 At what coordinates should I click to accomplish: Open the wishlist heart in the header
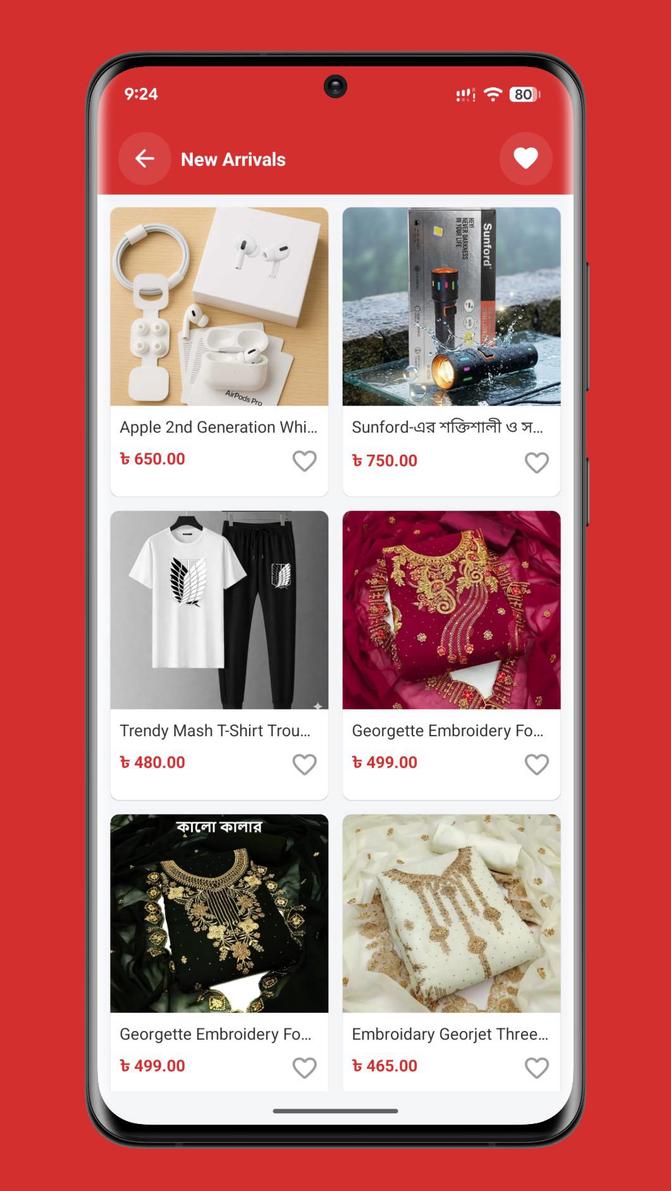(525, 158)
